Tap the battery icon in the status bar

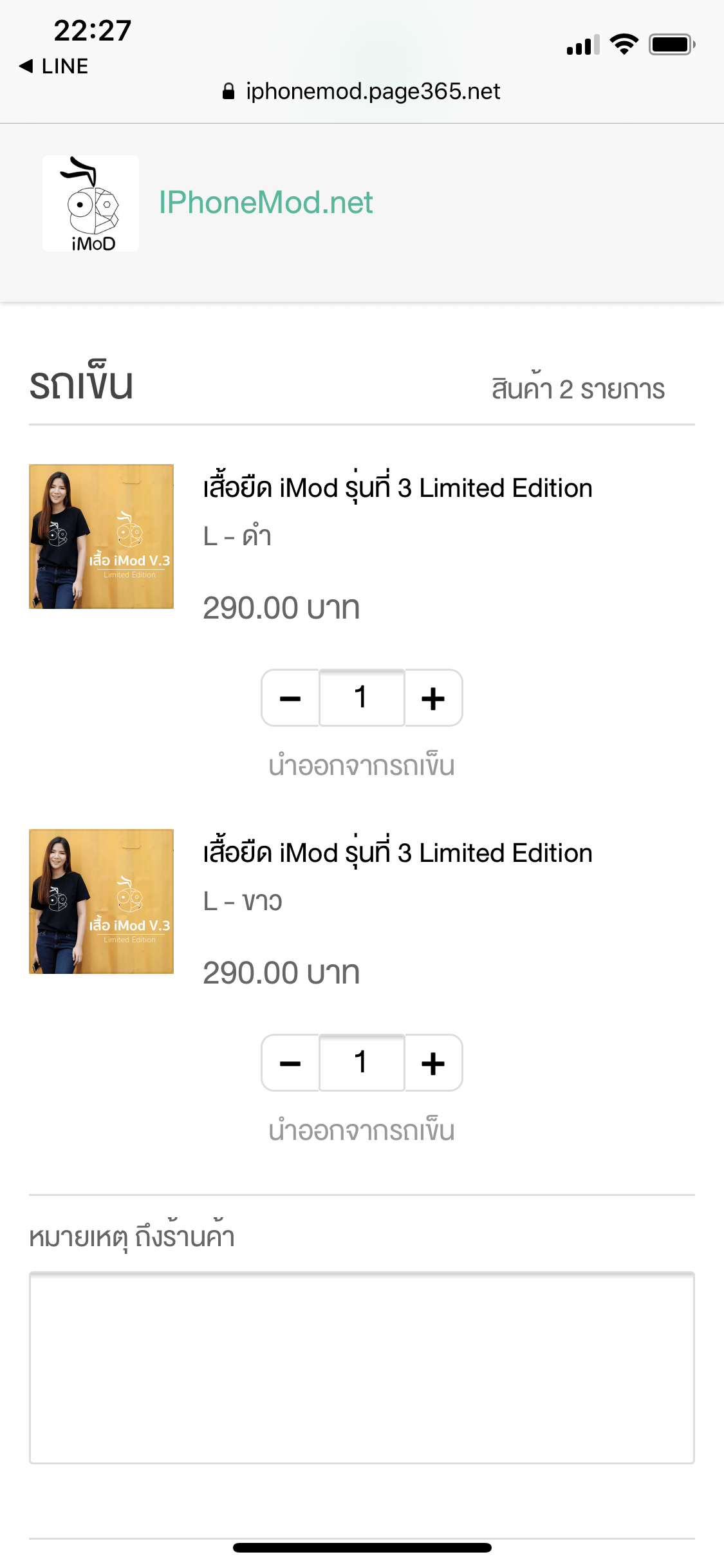pyautogui.click(x=669, y=45)
